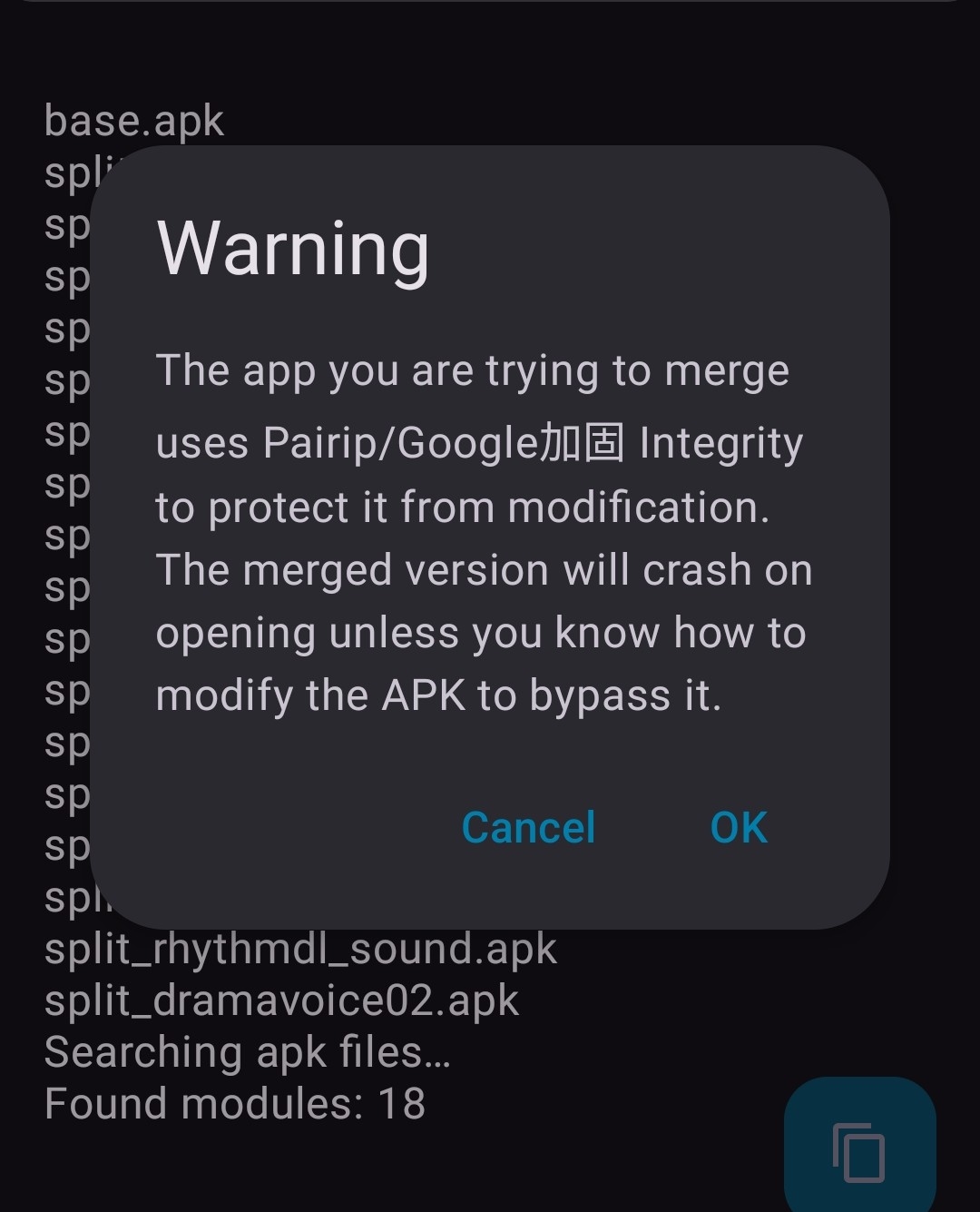Cancel the merge warning dialog
Screen dimensions: 980x1212
pyautogui.click(x=528, y=827)
